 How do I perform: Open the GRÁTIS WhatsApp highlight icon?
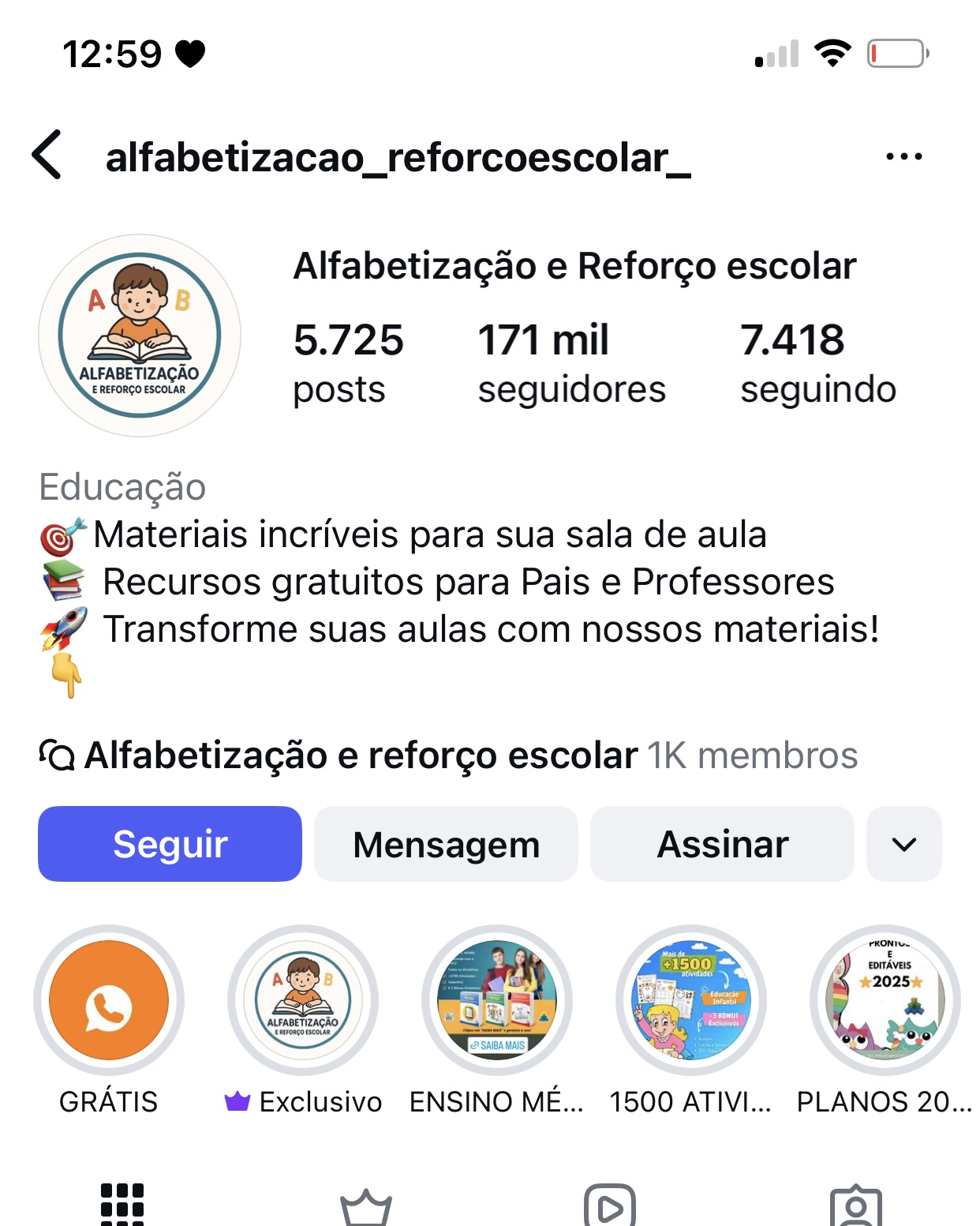click(108, 1000)
